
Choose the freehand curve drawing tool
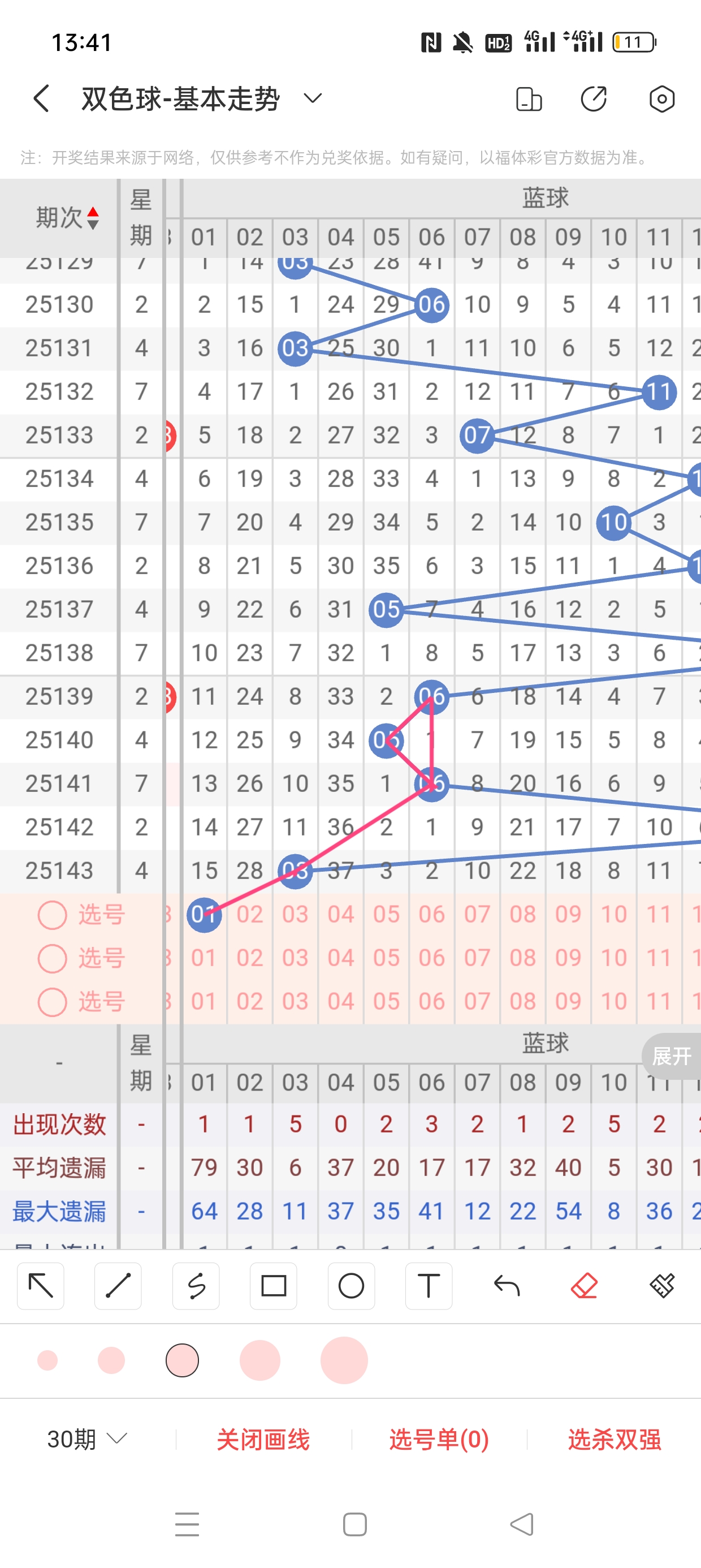click(x=196, y=1286)
